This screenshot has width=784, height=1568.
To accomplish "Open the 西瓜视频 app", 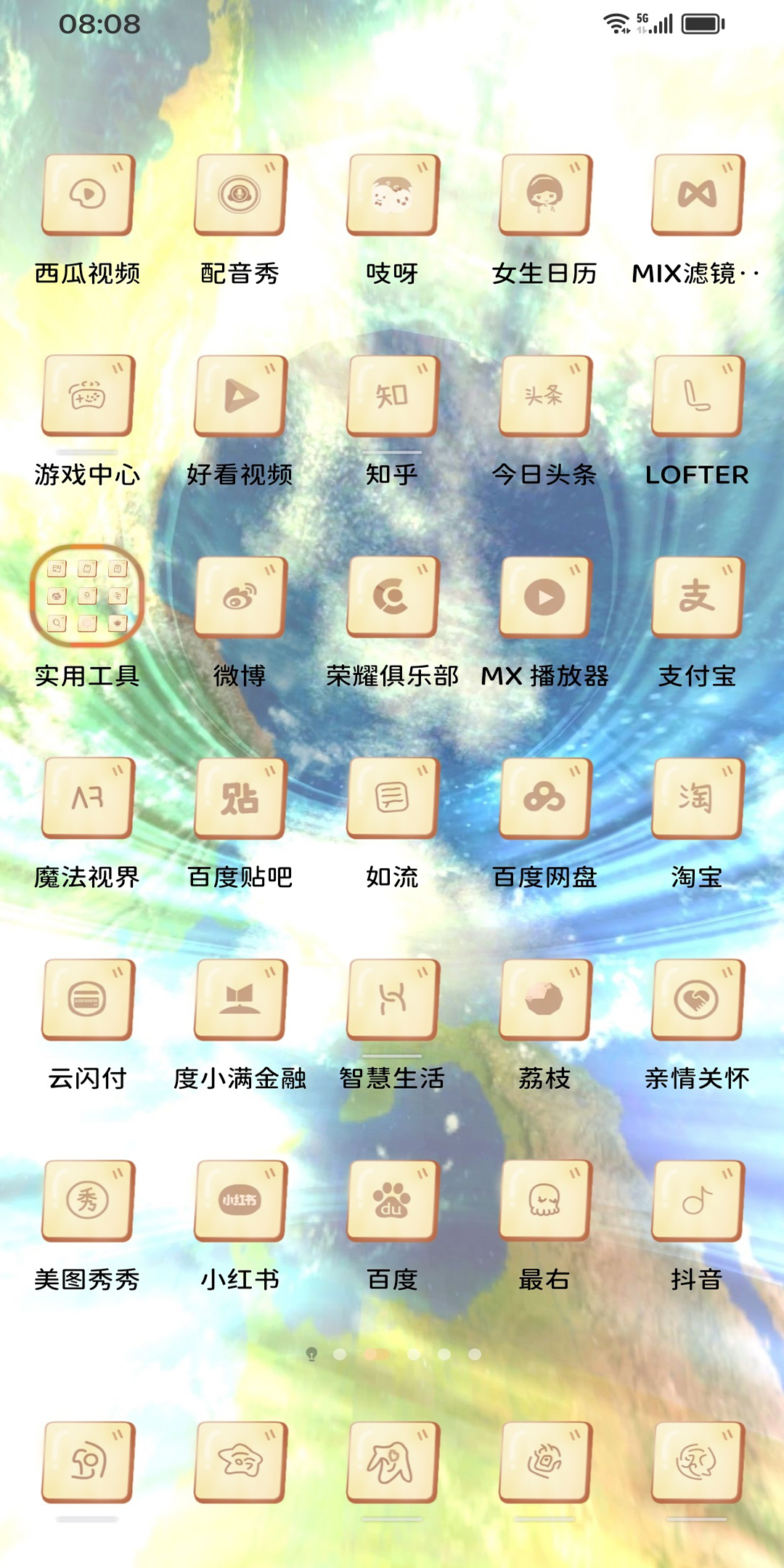I will [x=88, y=195].
